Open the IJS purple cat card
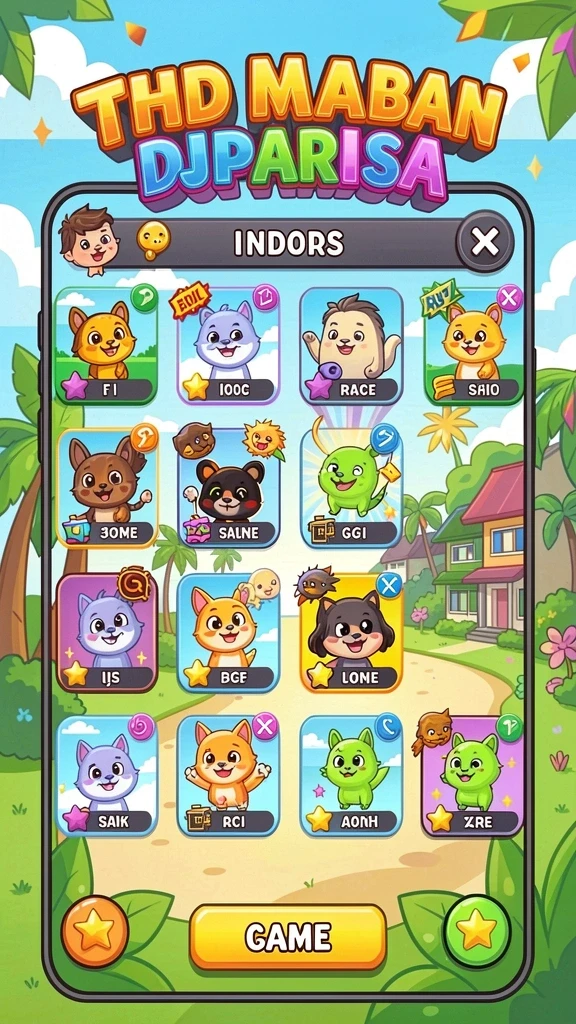The height and width of the screenshot is (1024, 576). pos(106,632)
